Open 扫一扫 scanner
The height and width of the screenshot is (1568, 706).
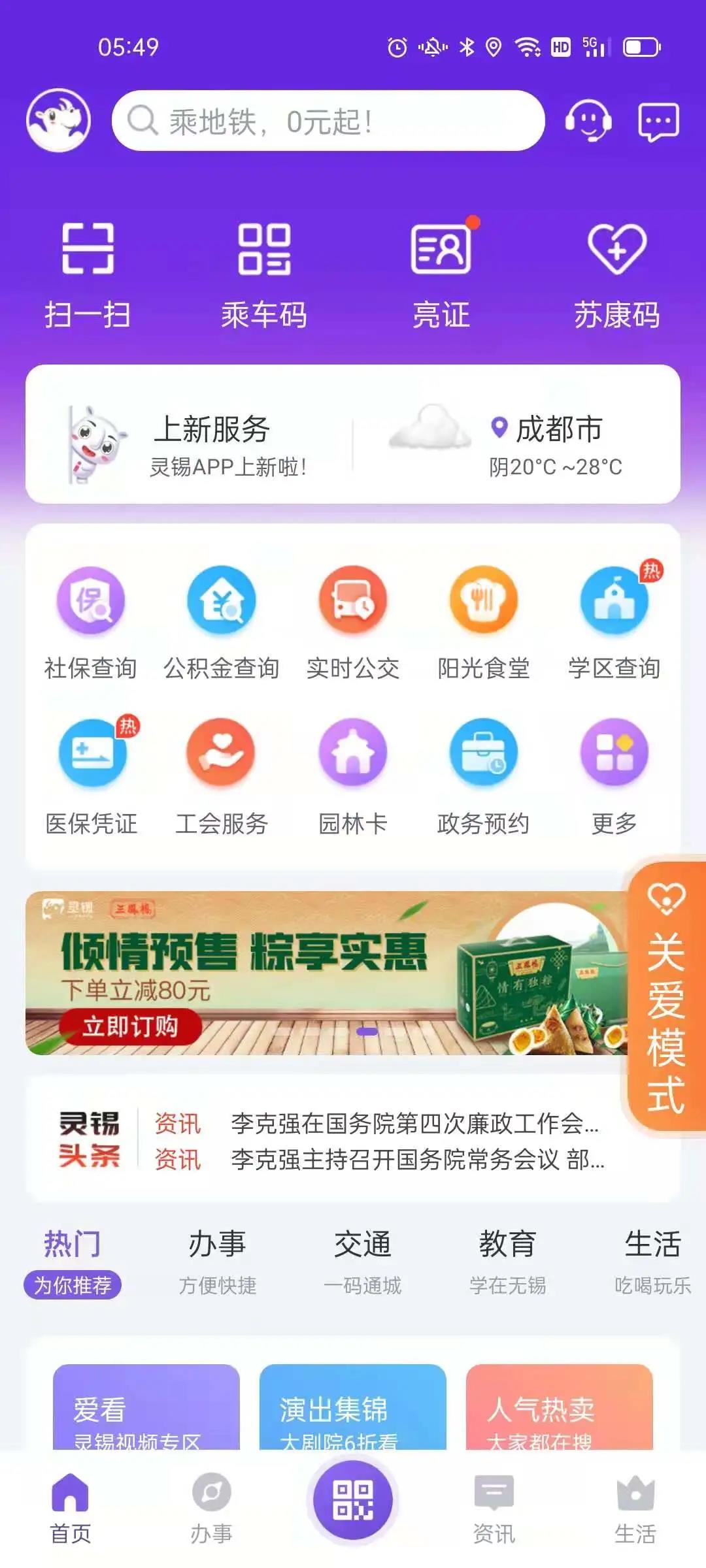click(88, 276)
